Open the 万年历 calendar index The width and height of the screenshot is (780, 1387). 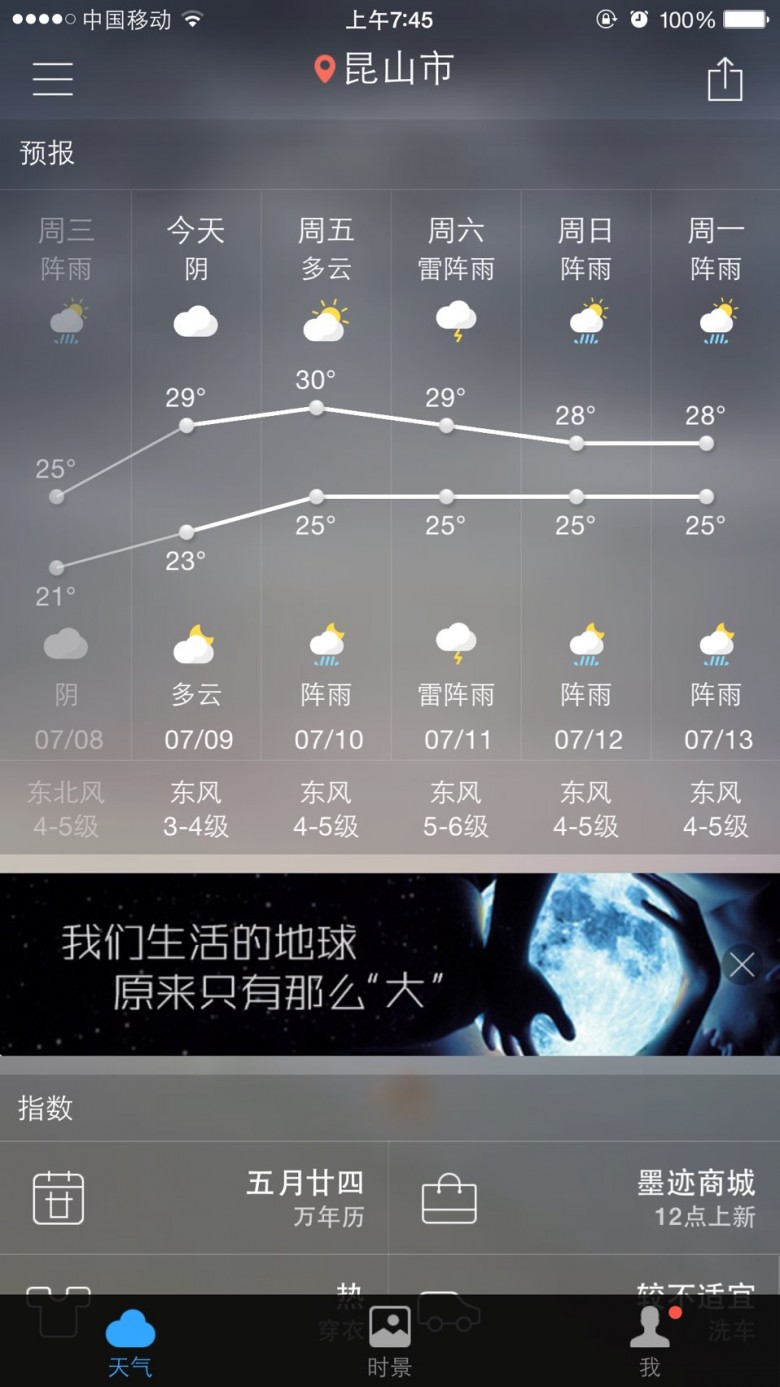pyautogui.click(x=194, y=1198)
